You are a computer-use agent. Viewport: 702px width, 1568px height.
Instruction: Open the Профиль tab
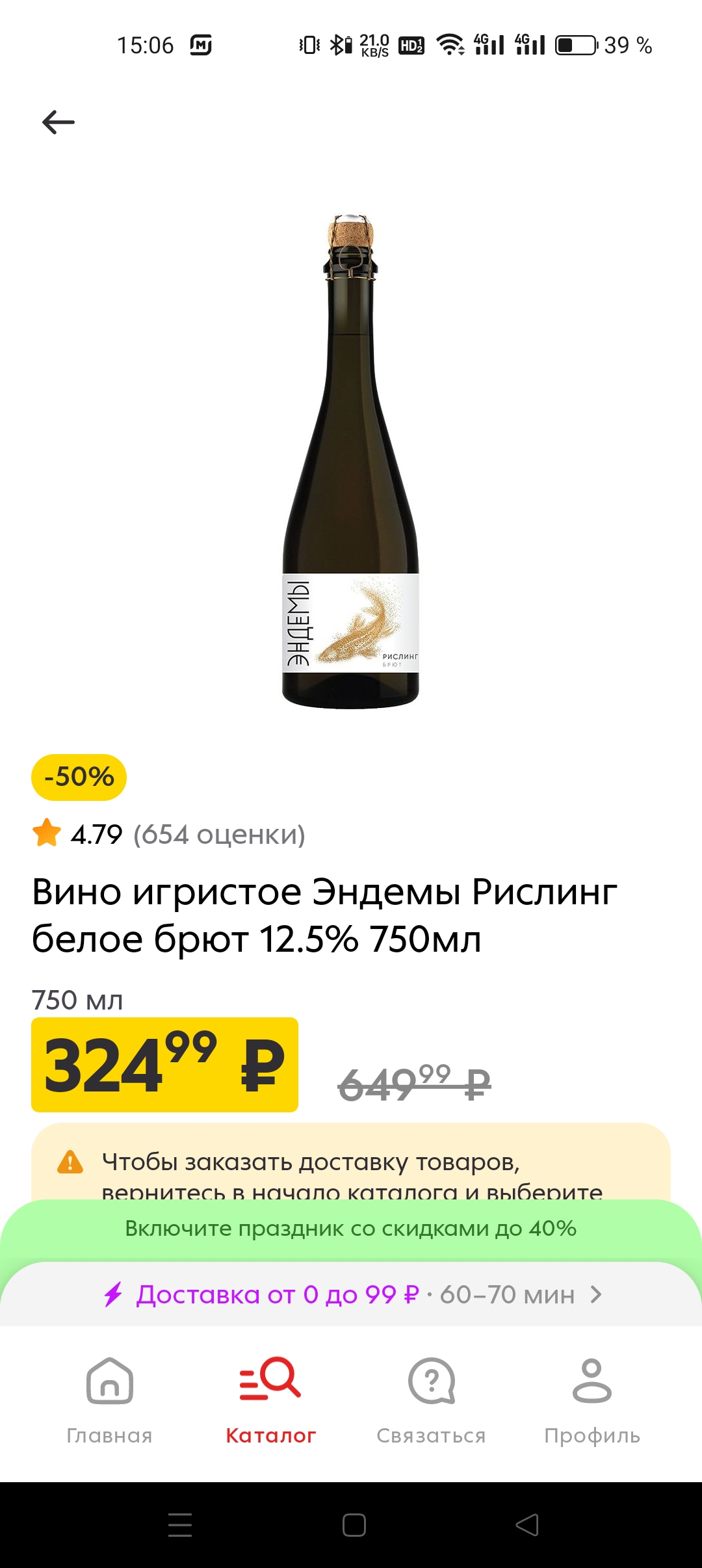tap(591, 1398)
